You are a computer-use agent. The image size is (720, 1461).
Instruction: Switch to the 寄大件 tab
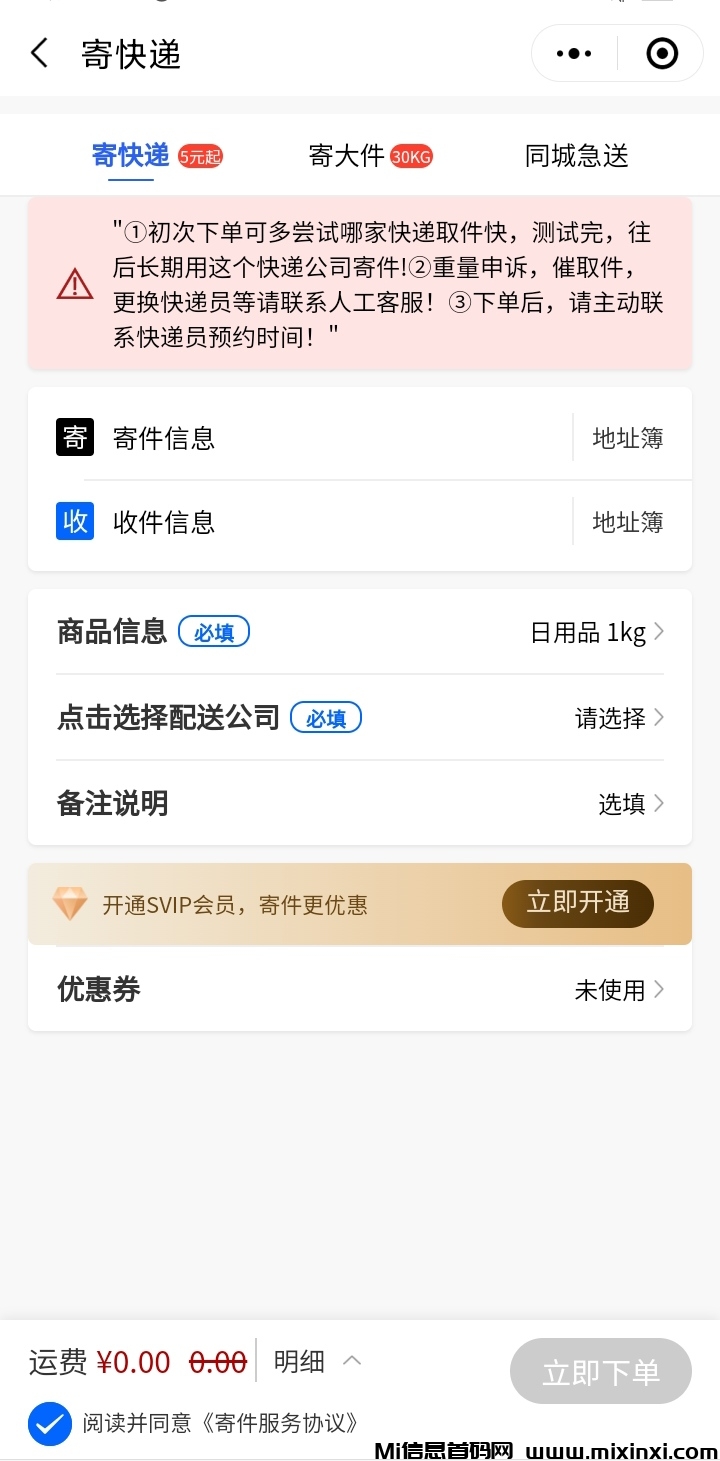tap(369, 156)
